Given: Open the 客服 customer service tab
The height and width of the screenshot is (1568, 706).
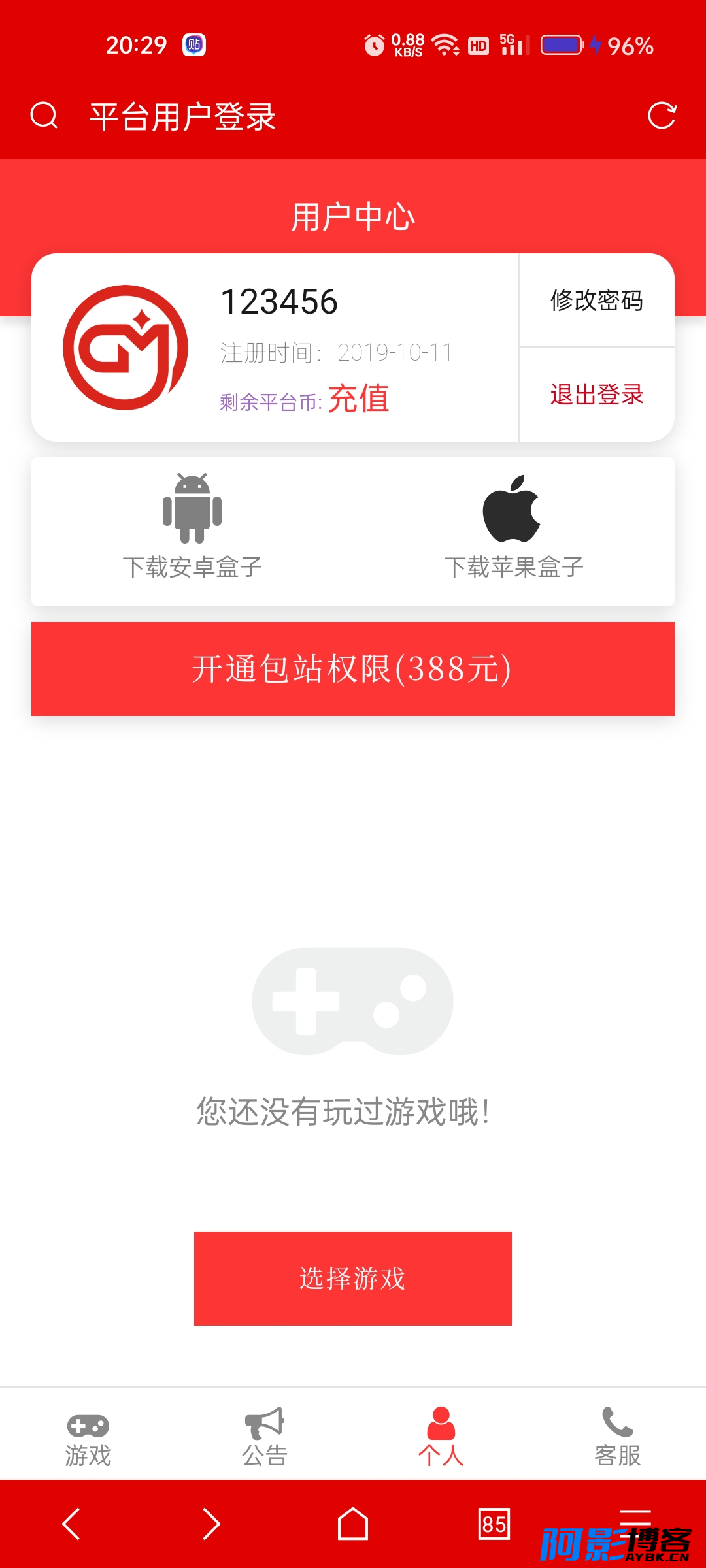Looking at the screenshot, I should [618, 1437].
